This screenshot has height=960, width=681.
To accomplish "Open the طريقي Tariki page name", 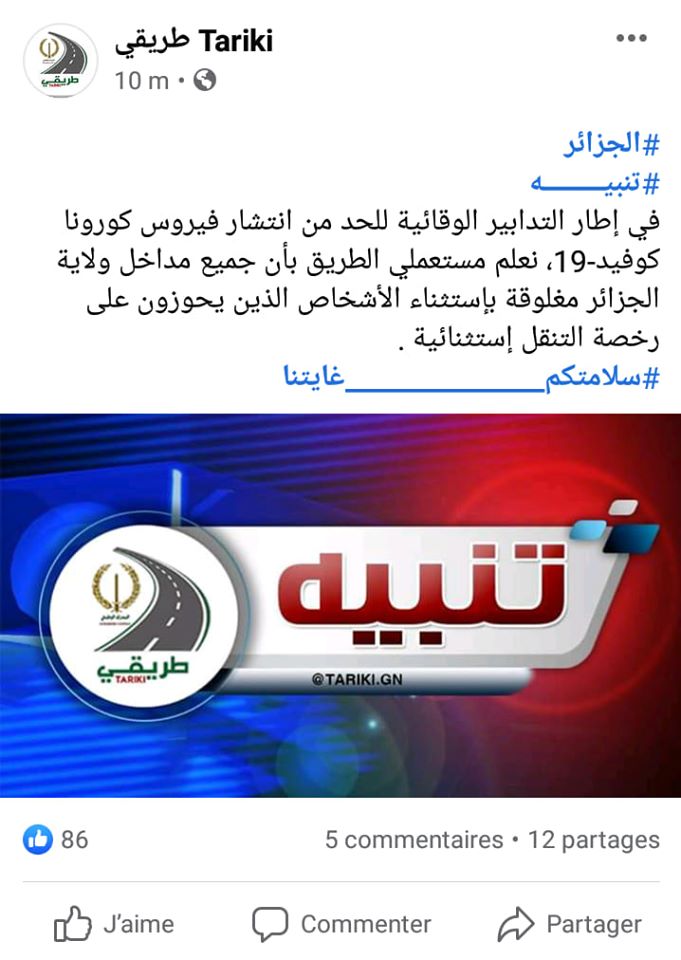I will (194, 41).
